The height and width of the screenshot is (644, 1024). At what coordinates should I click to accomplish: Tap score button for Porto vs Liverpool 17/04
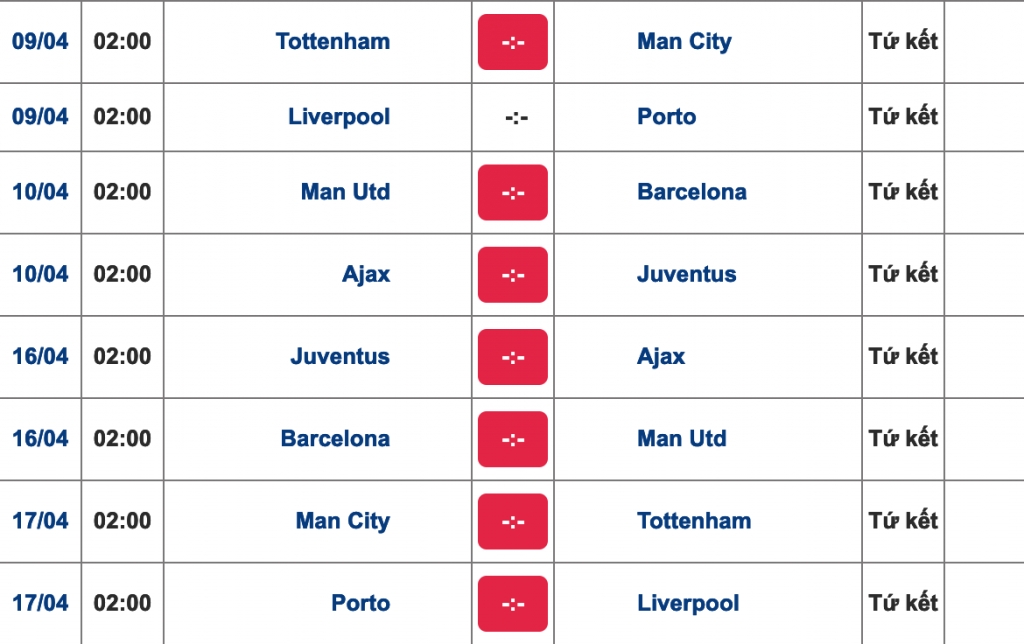[512, 604]
